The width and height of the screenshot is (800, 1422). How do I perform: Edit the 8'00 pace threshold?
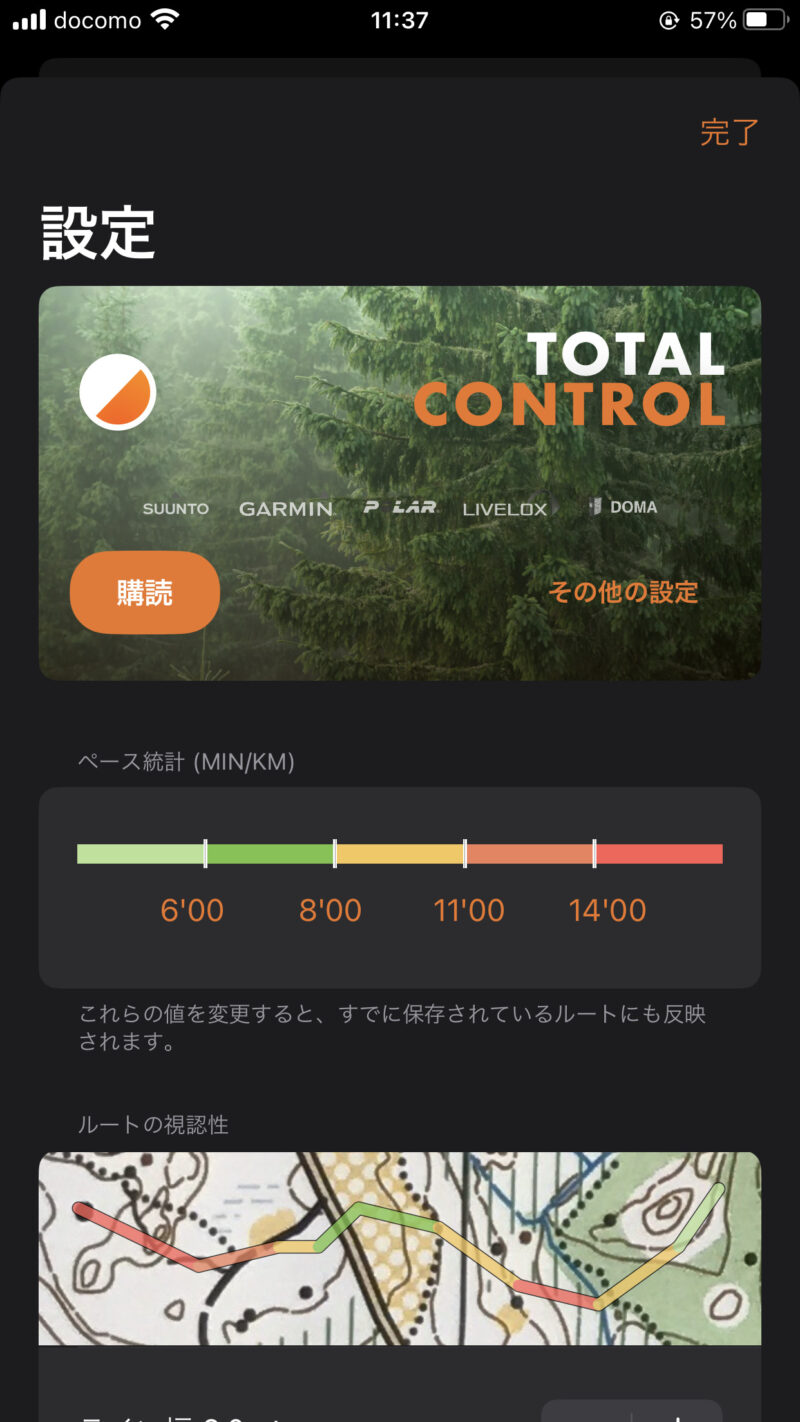click(x=330, y=910)
